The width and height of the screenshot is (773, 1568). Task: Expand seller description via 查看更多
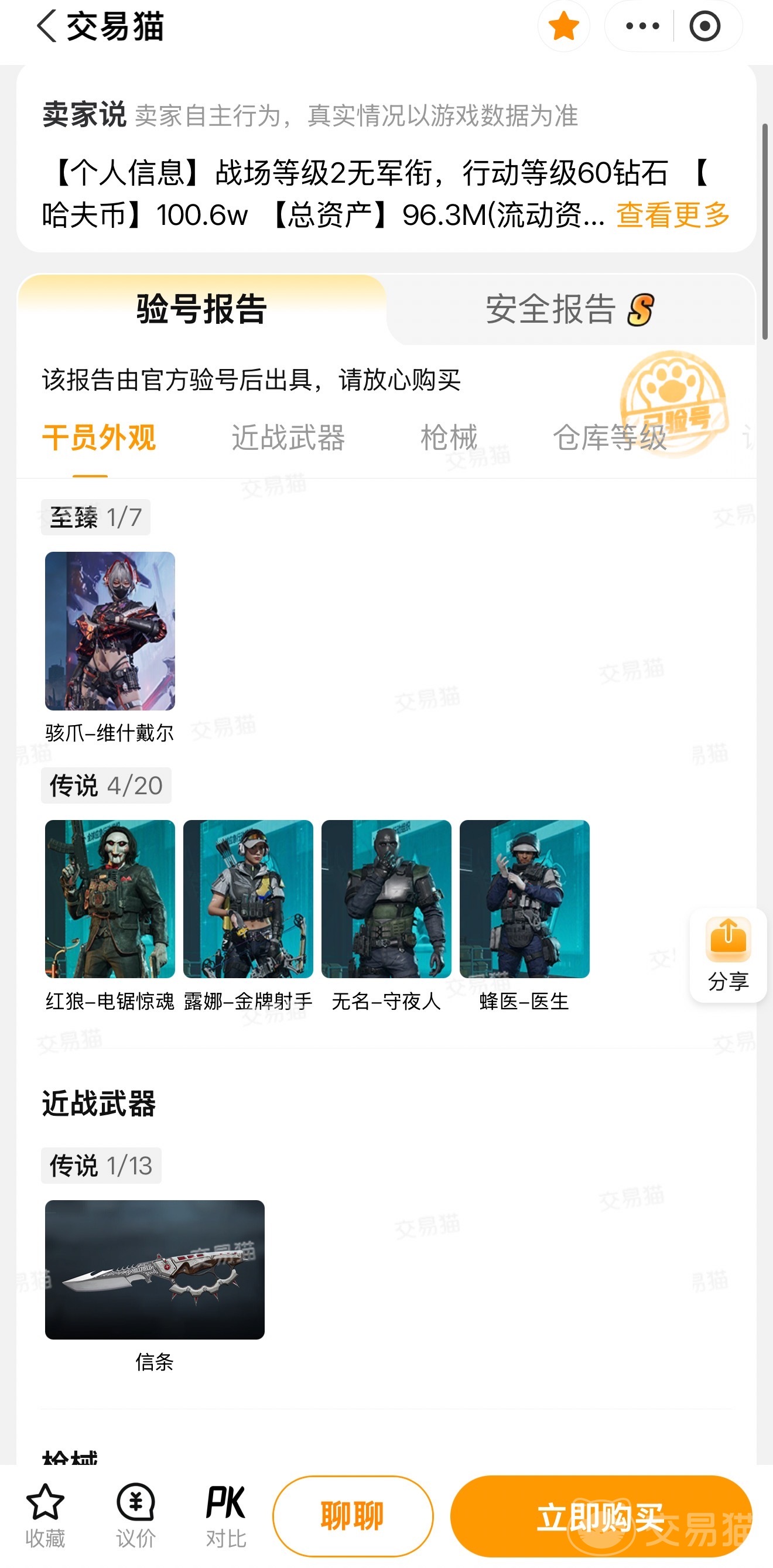click(x=673, y=214)
